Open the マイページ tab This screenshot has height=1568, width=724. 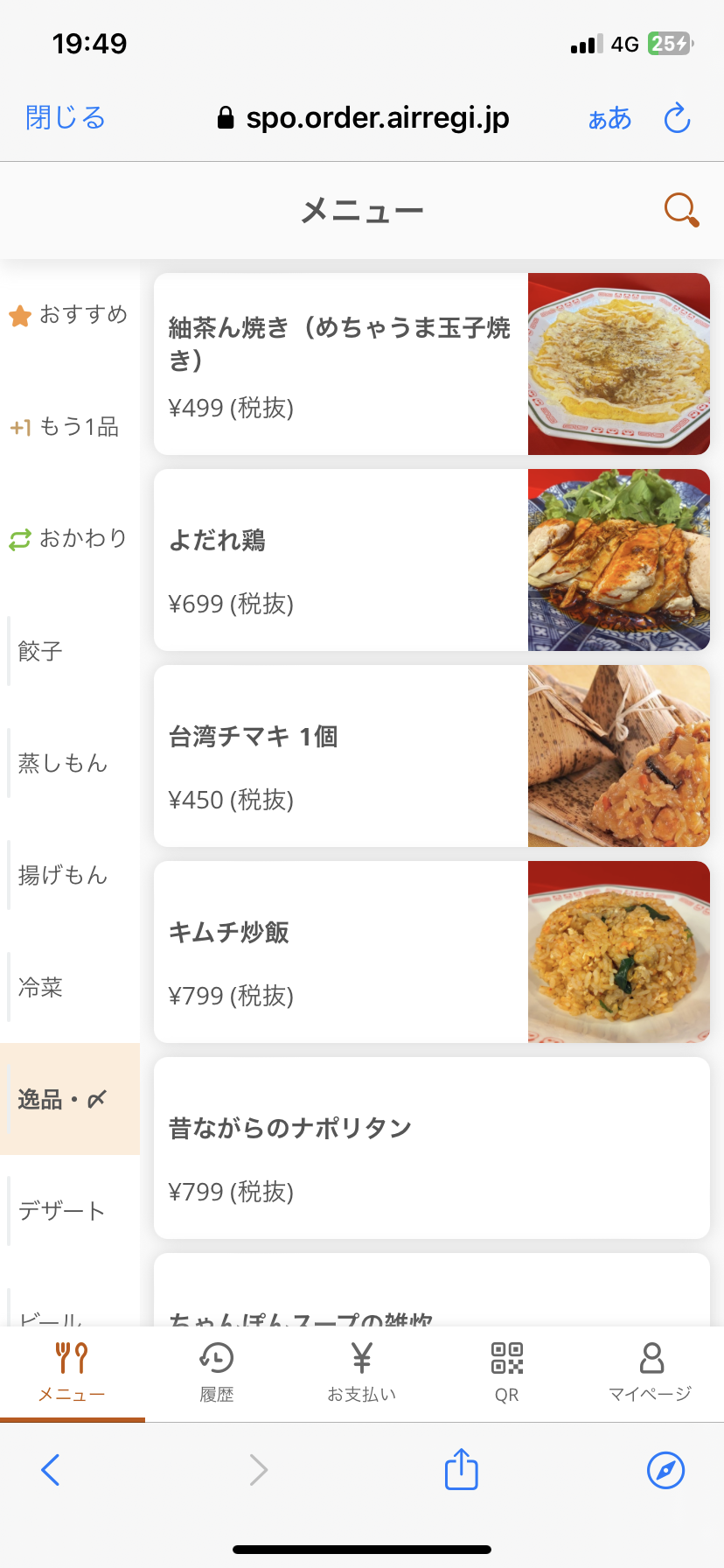click(x=651, y=1373)
